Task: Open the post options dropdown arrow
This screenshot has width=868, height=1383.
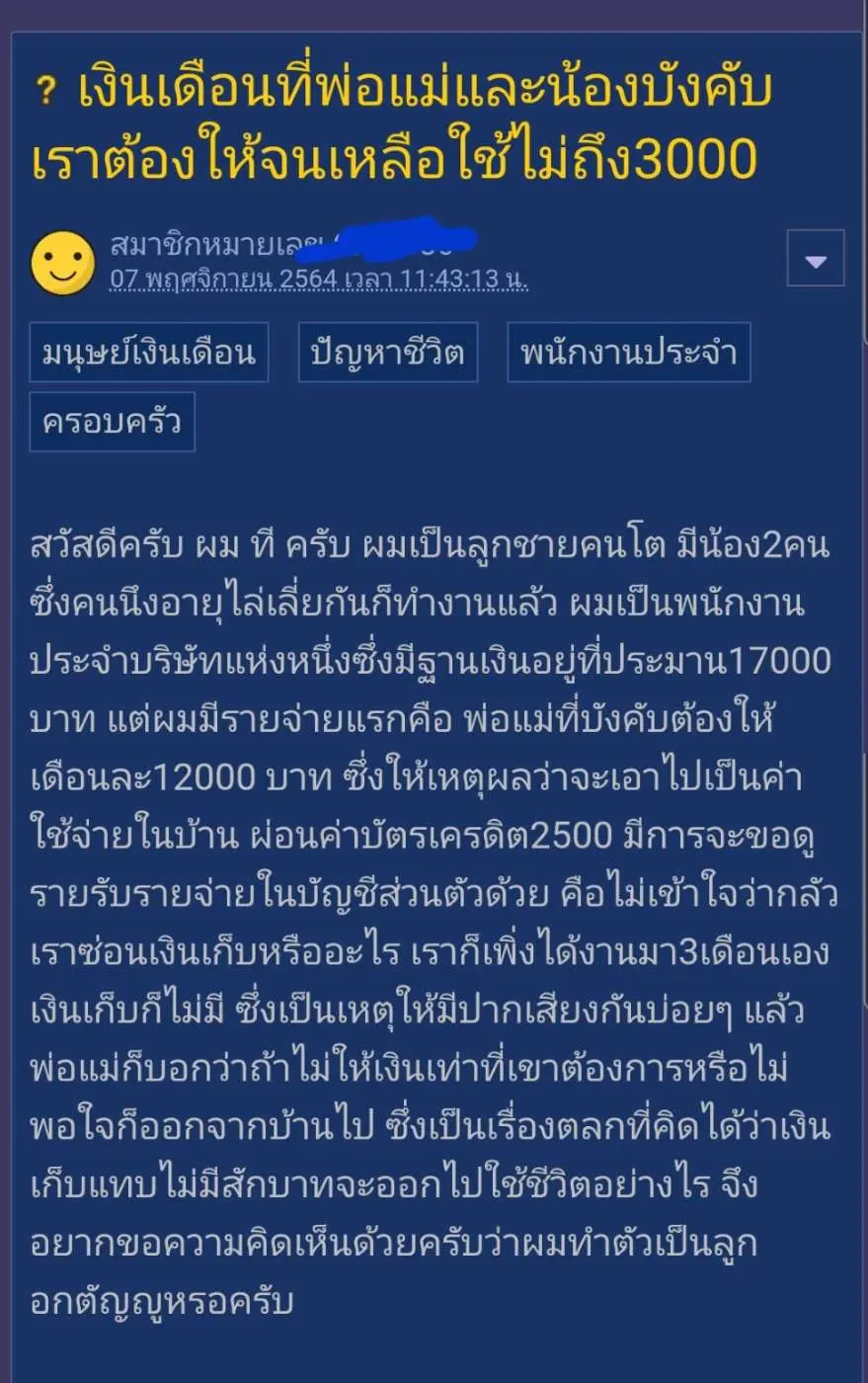Action: tap(815, 259)
